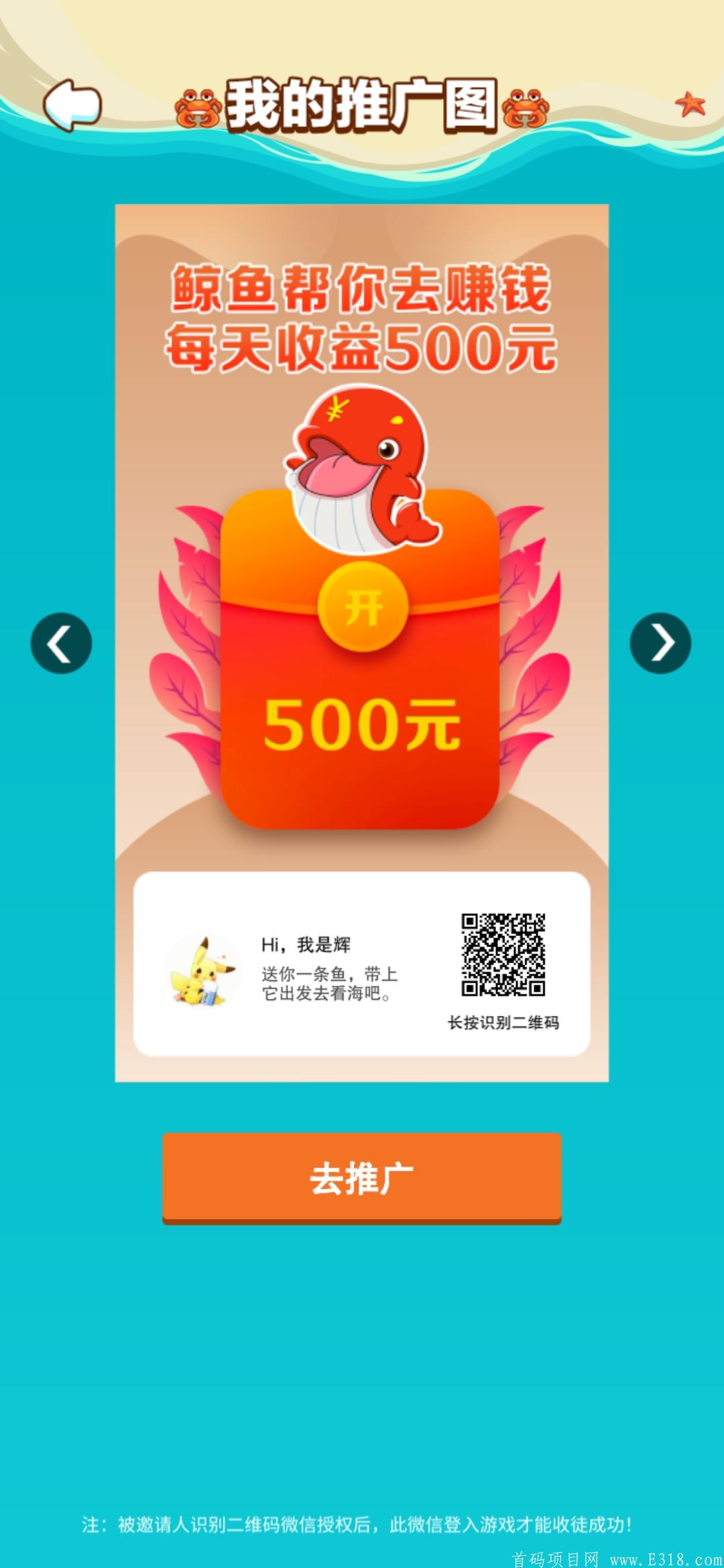Show the next promotion image
The width and height of the screenshot is (724, 1568).
click(x=660, y=643)
